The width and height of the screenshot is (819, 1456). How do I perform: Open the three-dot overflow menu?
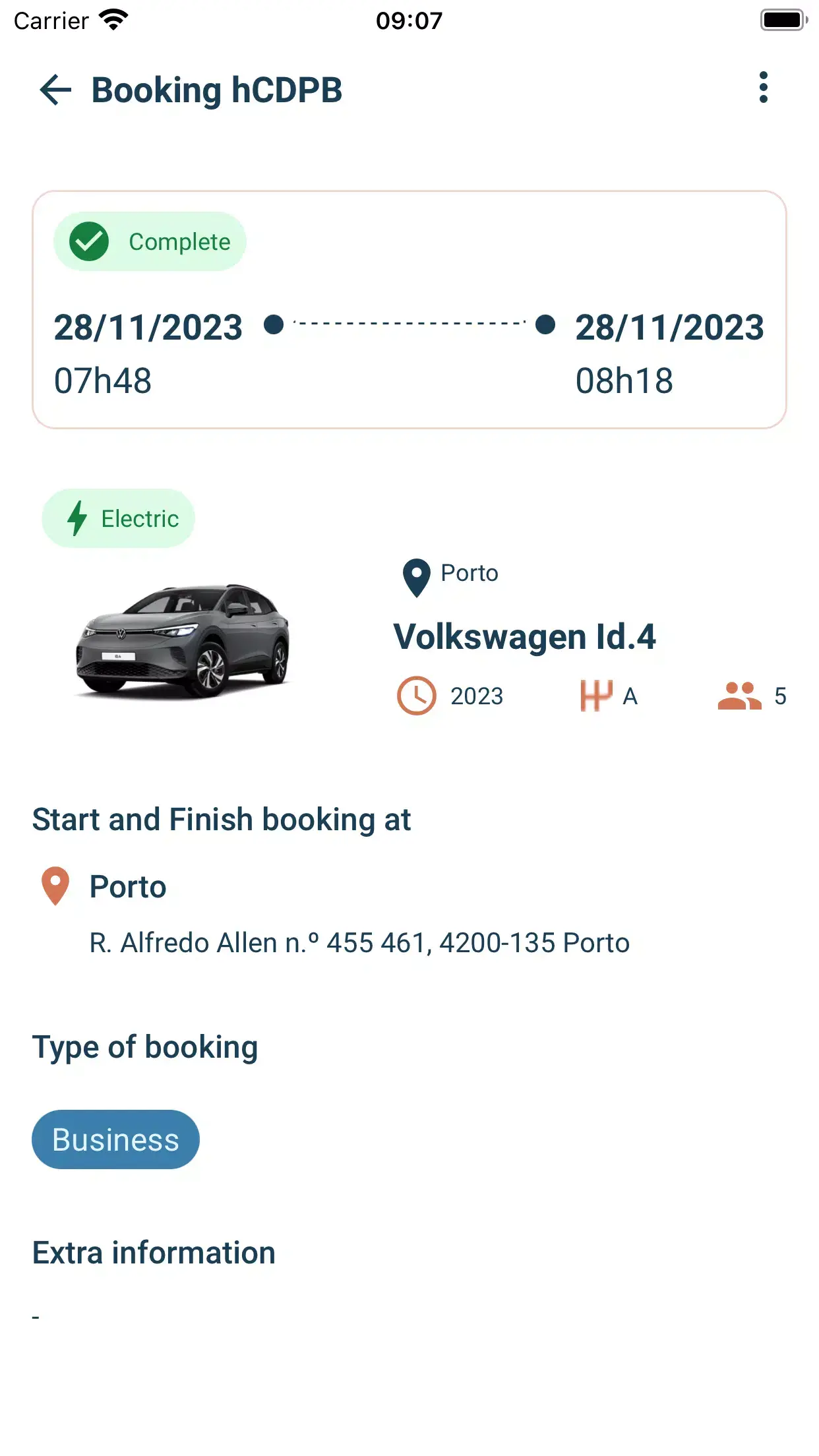[763, 88]
